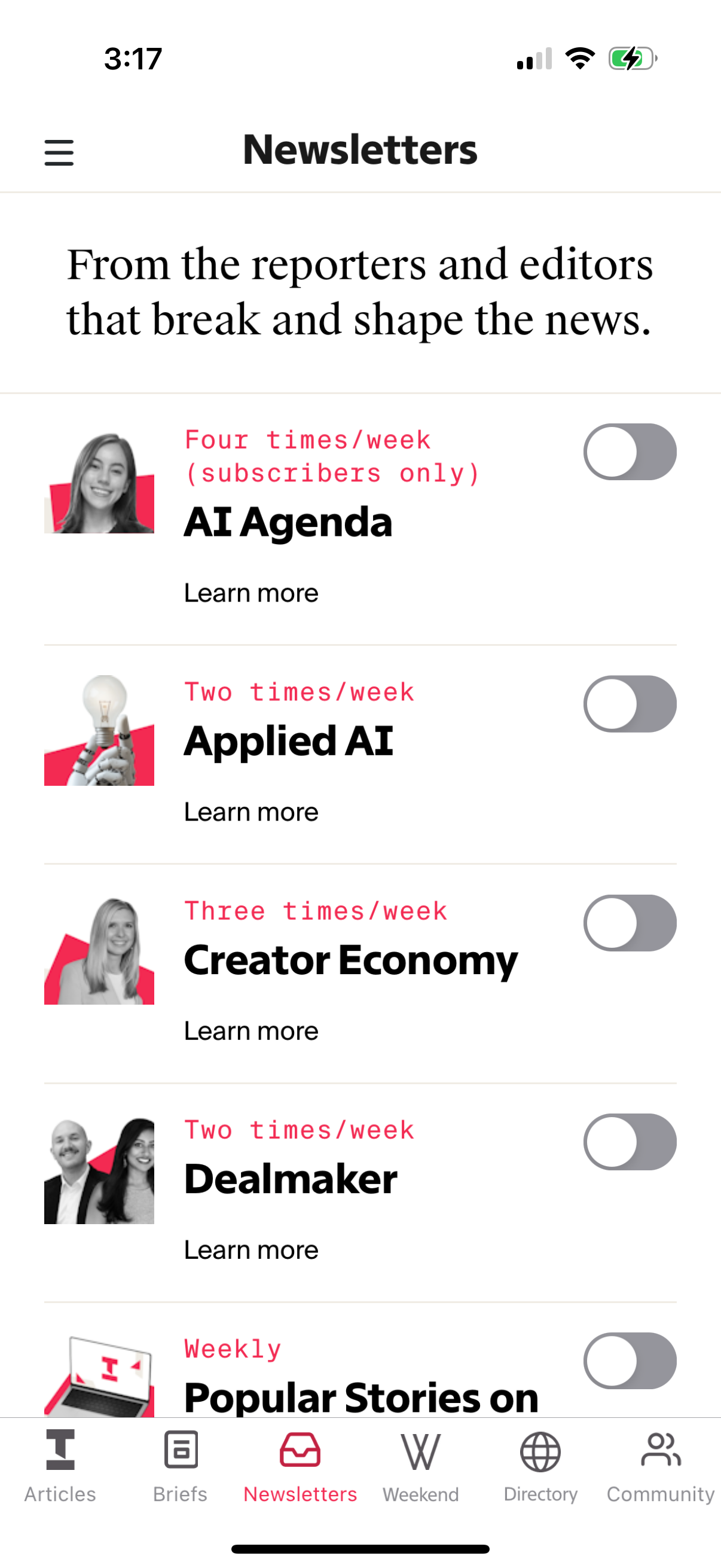Viewport: 721px width, 1568px height.
Task: Open Briefs from the bottom bar
Action: (x=179, y=1453)
